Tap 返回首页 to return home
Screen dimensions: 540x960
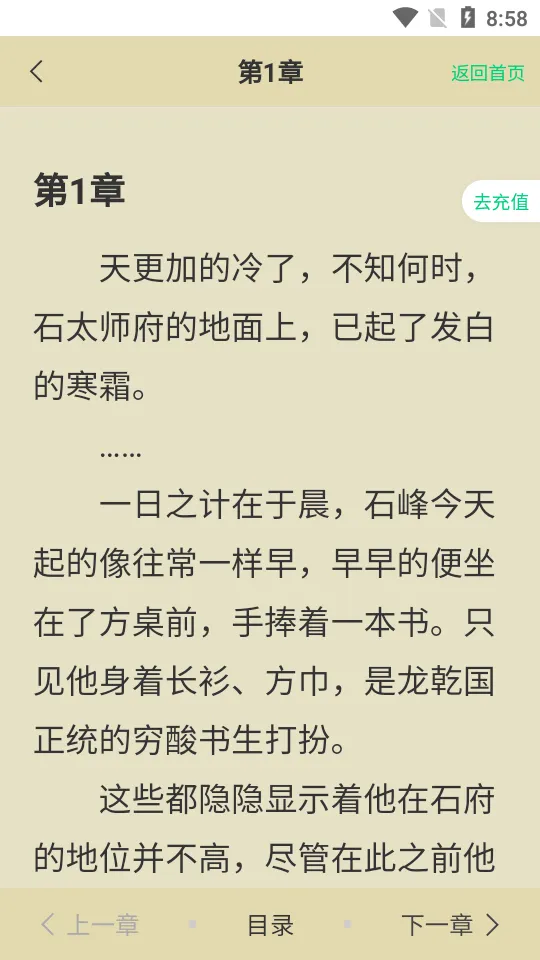[x=488, y=73]
